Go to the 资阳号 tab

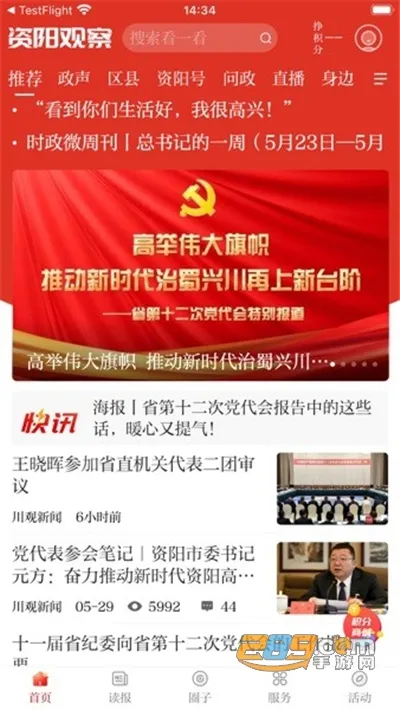pos(181,79)
